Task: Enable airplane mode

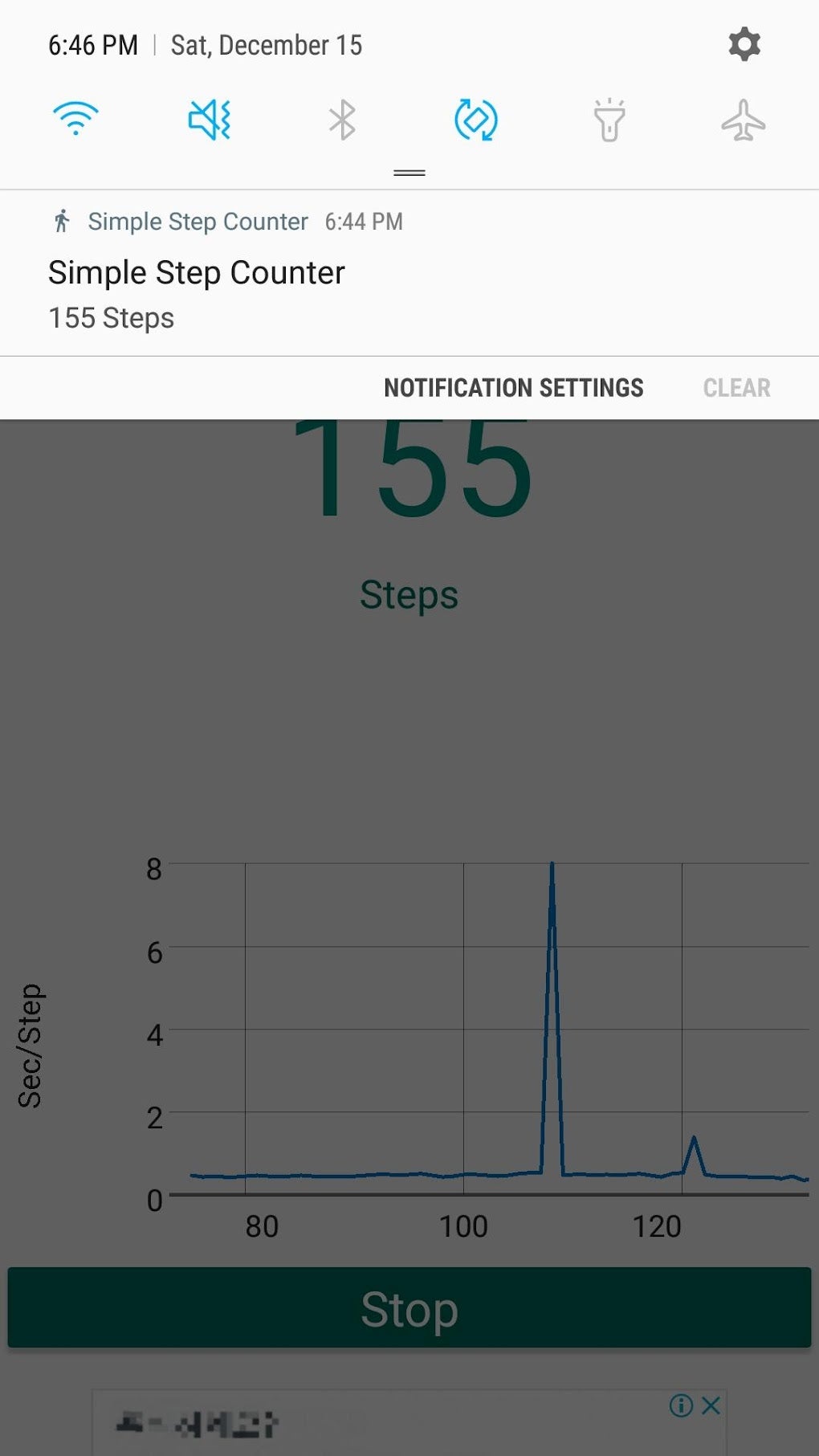Action: click(x=743, y=120)
